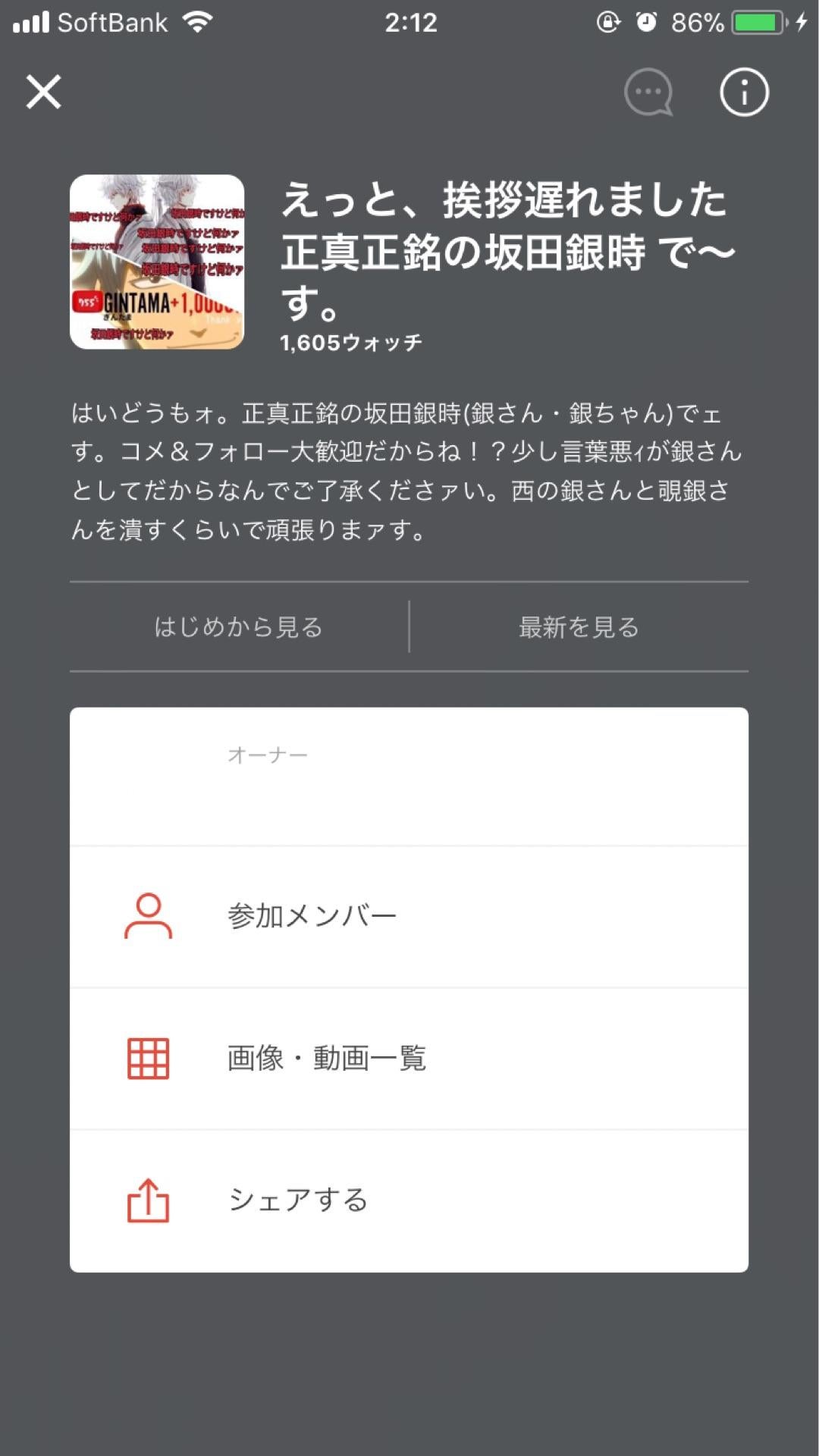
Task: Choose the シェアする menu option
Action: click(x=298, y=1200)
